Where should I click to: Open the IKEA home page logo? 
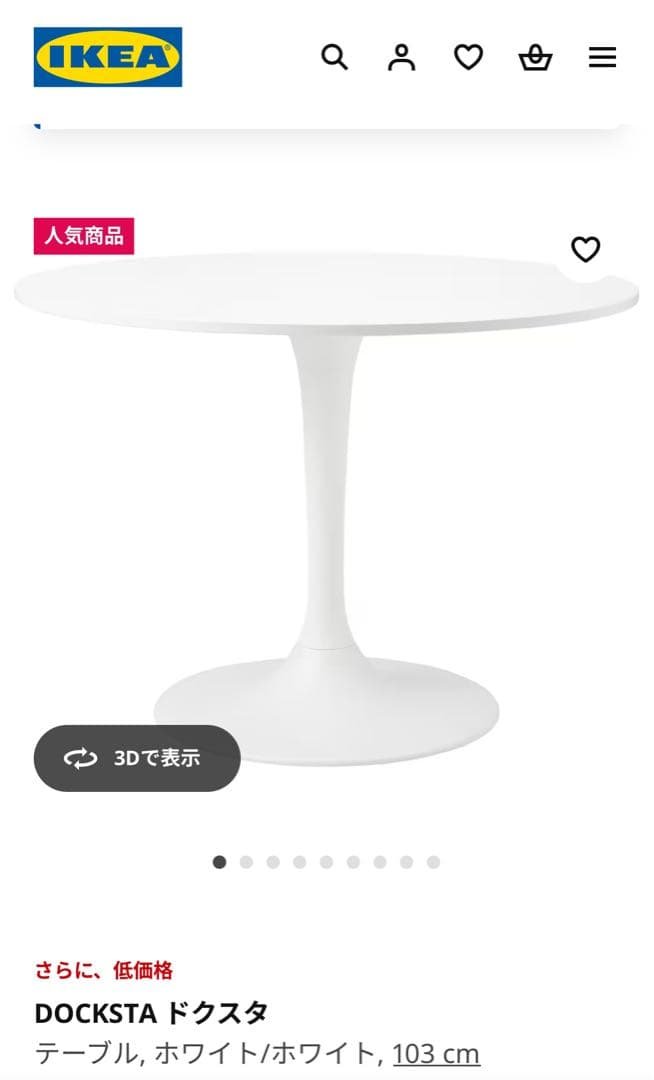coord(108,57)
